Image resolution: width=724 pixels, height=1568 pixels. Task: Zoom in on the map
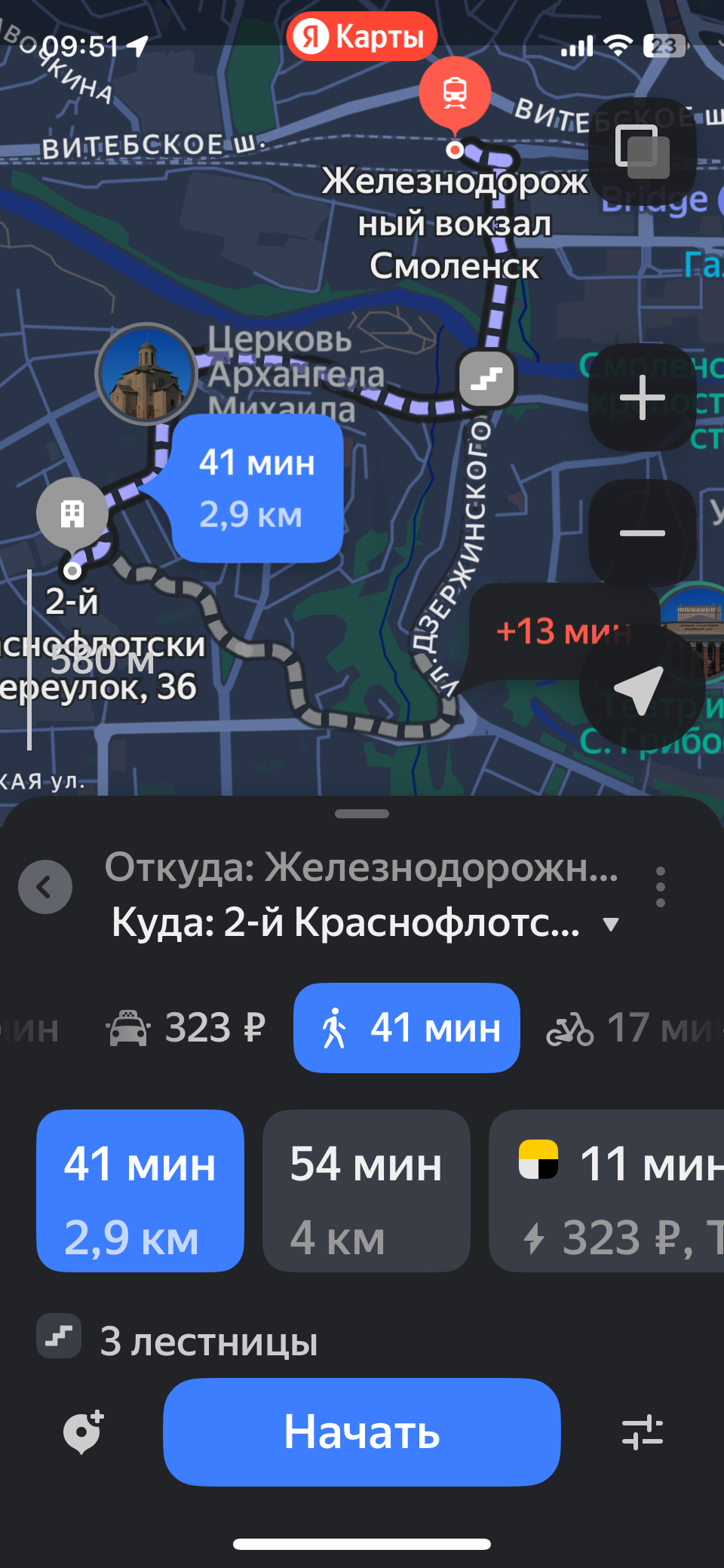click(x=642, y=397)
